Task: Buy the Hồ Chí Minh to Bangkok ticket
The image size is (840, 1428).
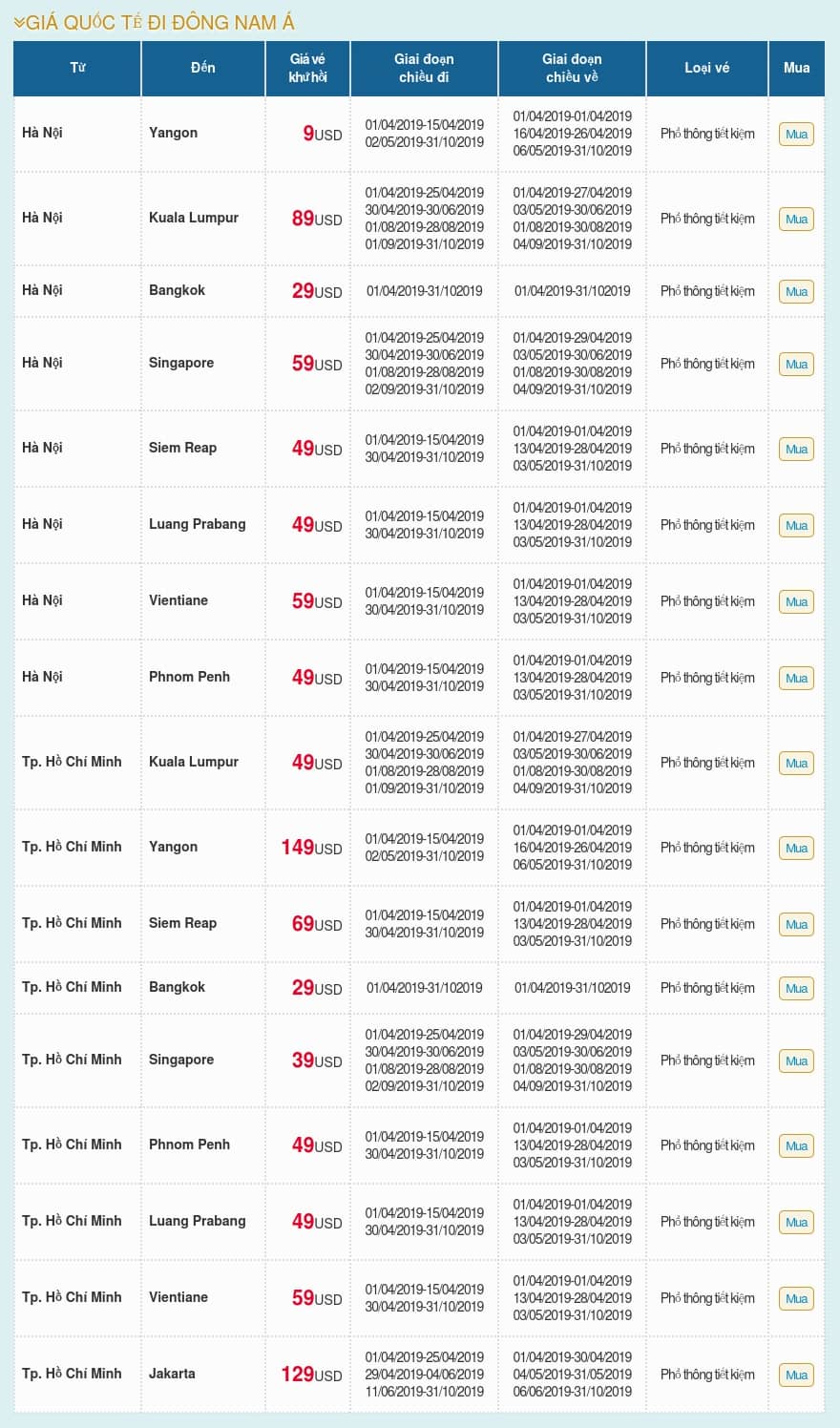Action: 796,989
